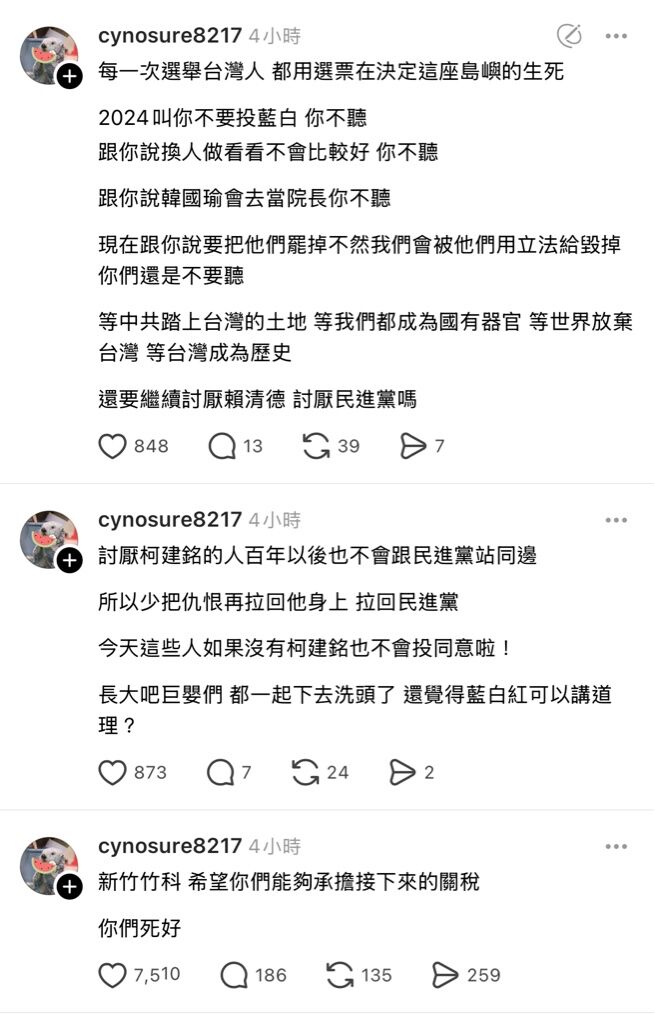Follow cynosure8217 from the 新竹竹科 post avatar
The width and height of the screenshot is (655, 1024).
coord(69,887)
